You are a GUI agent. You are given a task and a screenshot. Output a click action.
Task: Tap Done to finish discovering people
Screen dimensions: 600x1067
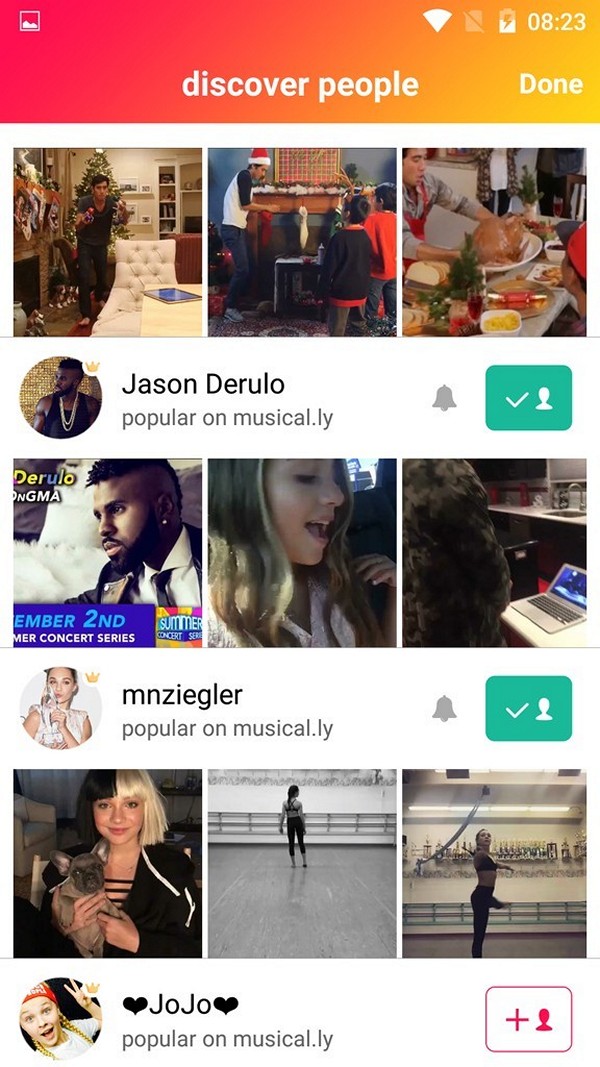coord(550,84)
